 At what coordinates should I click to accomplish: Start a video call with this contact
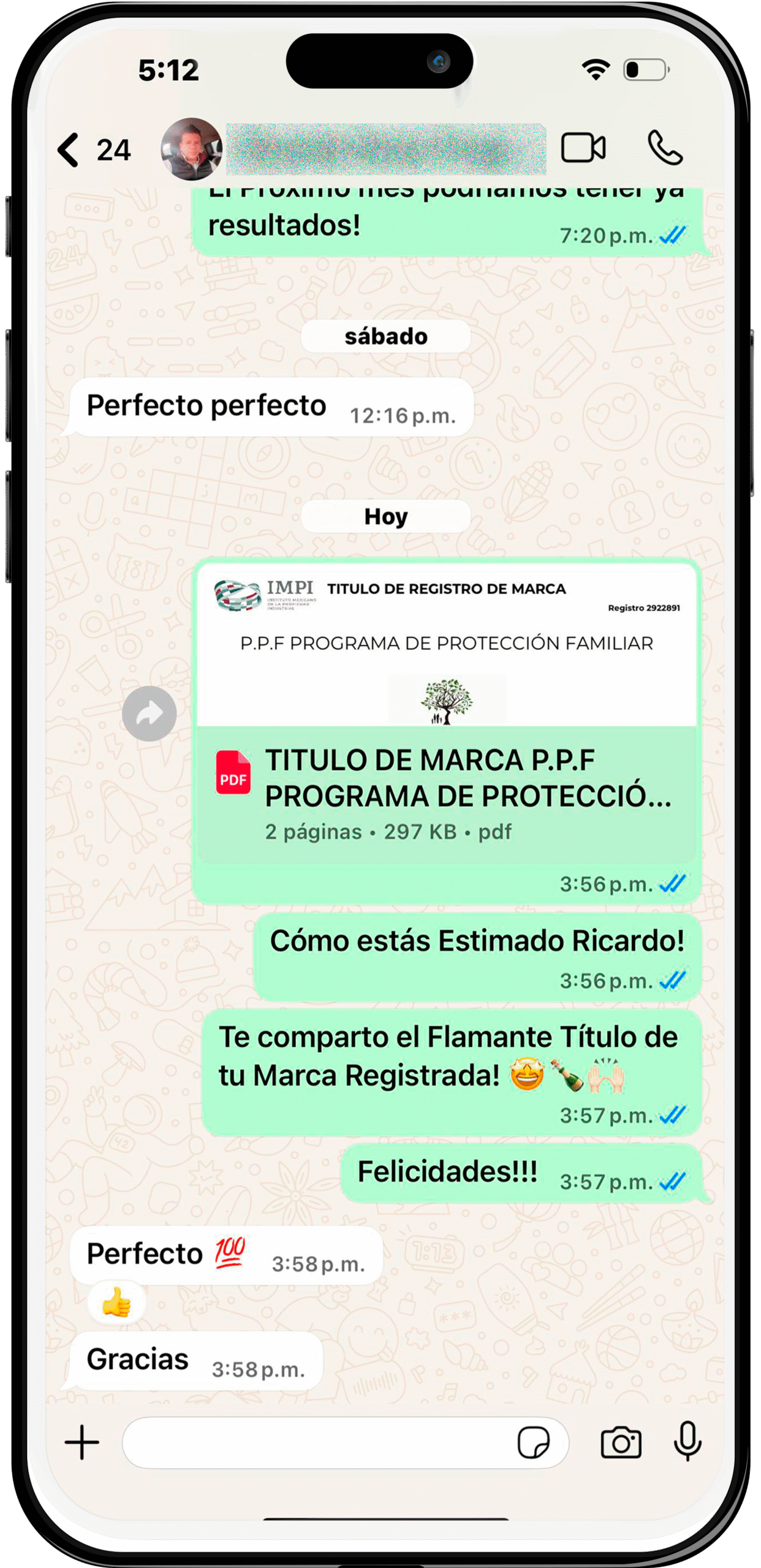point(583,148)
